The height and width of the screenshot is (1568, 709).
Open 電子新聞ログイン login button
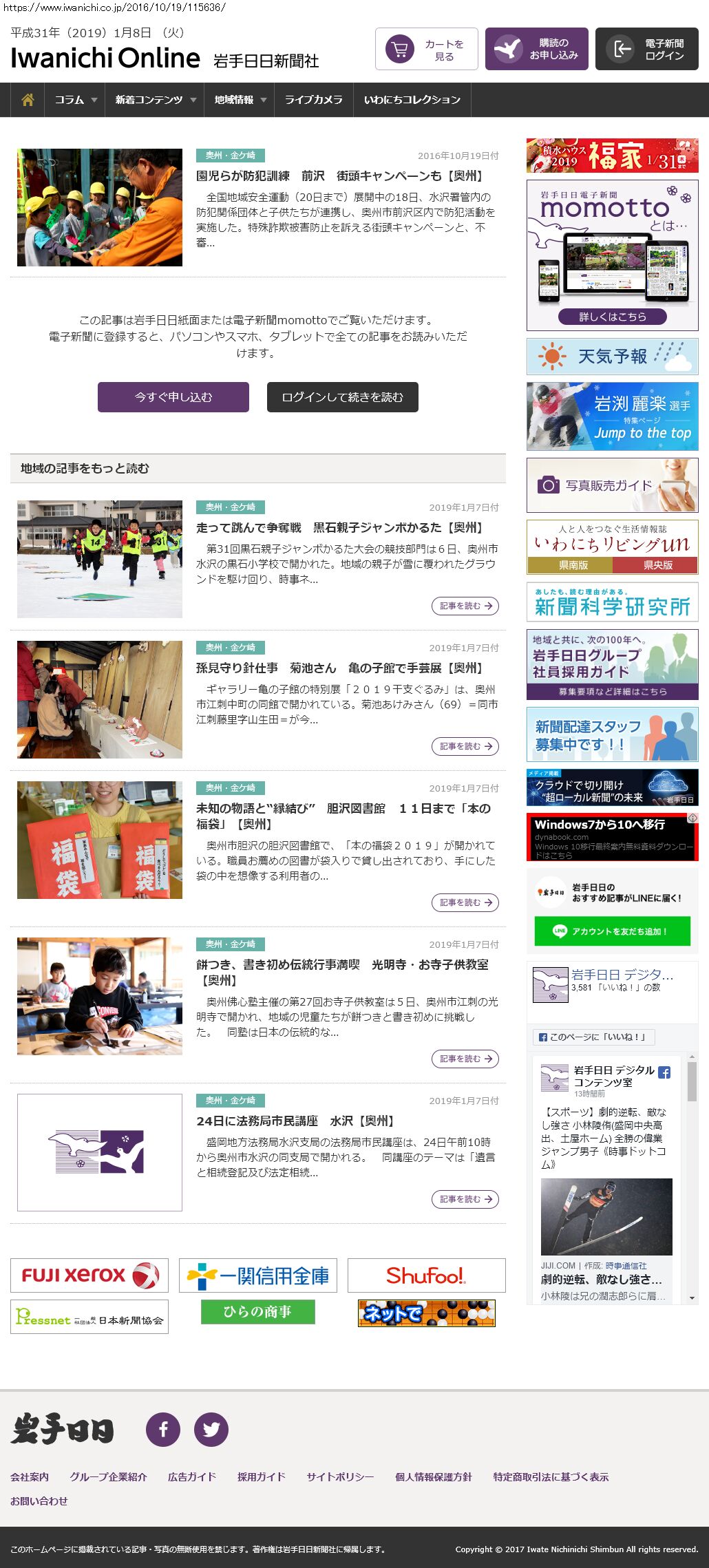click(x=646, y=49)
